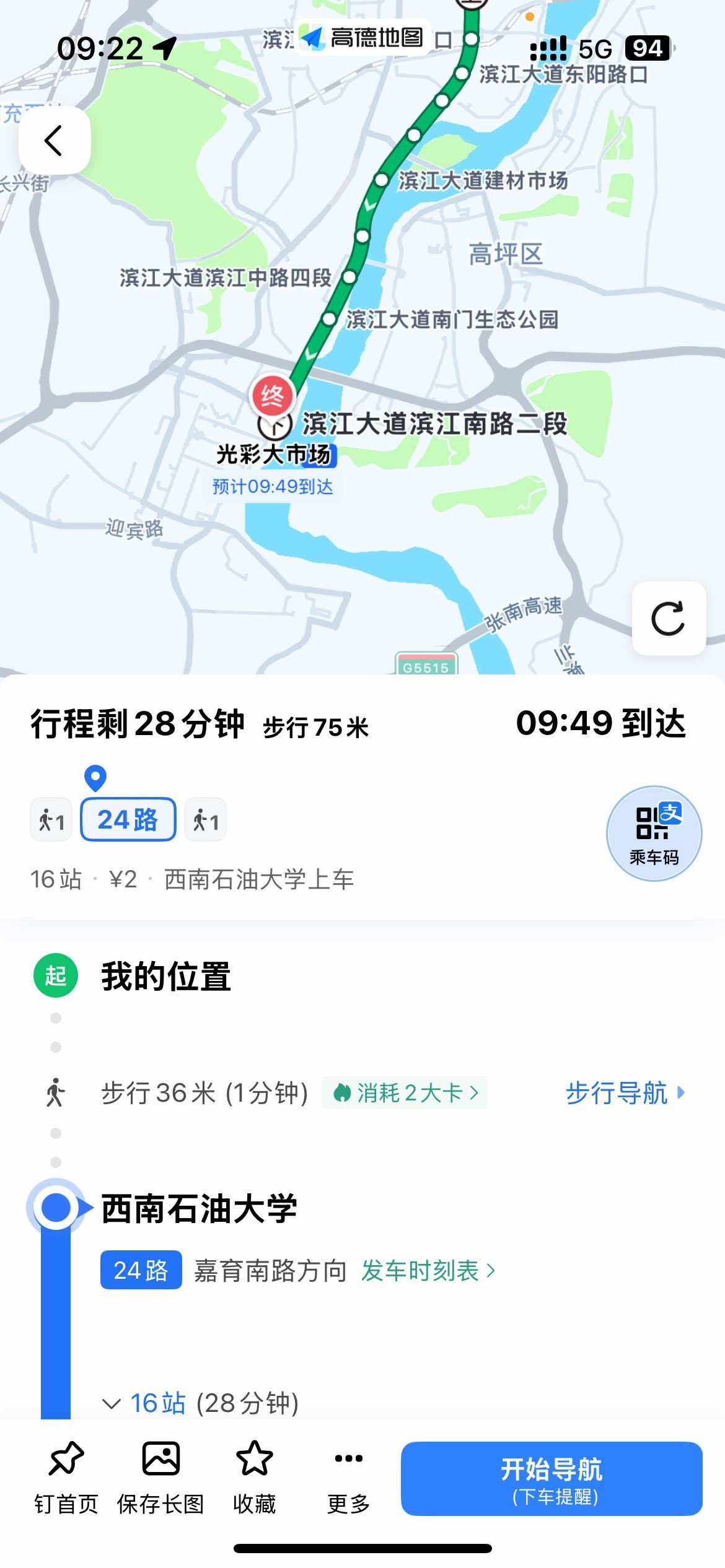Open the 更多 more options menu

coord(348,1478)
